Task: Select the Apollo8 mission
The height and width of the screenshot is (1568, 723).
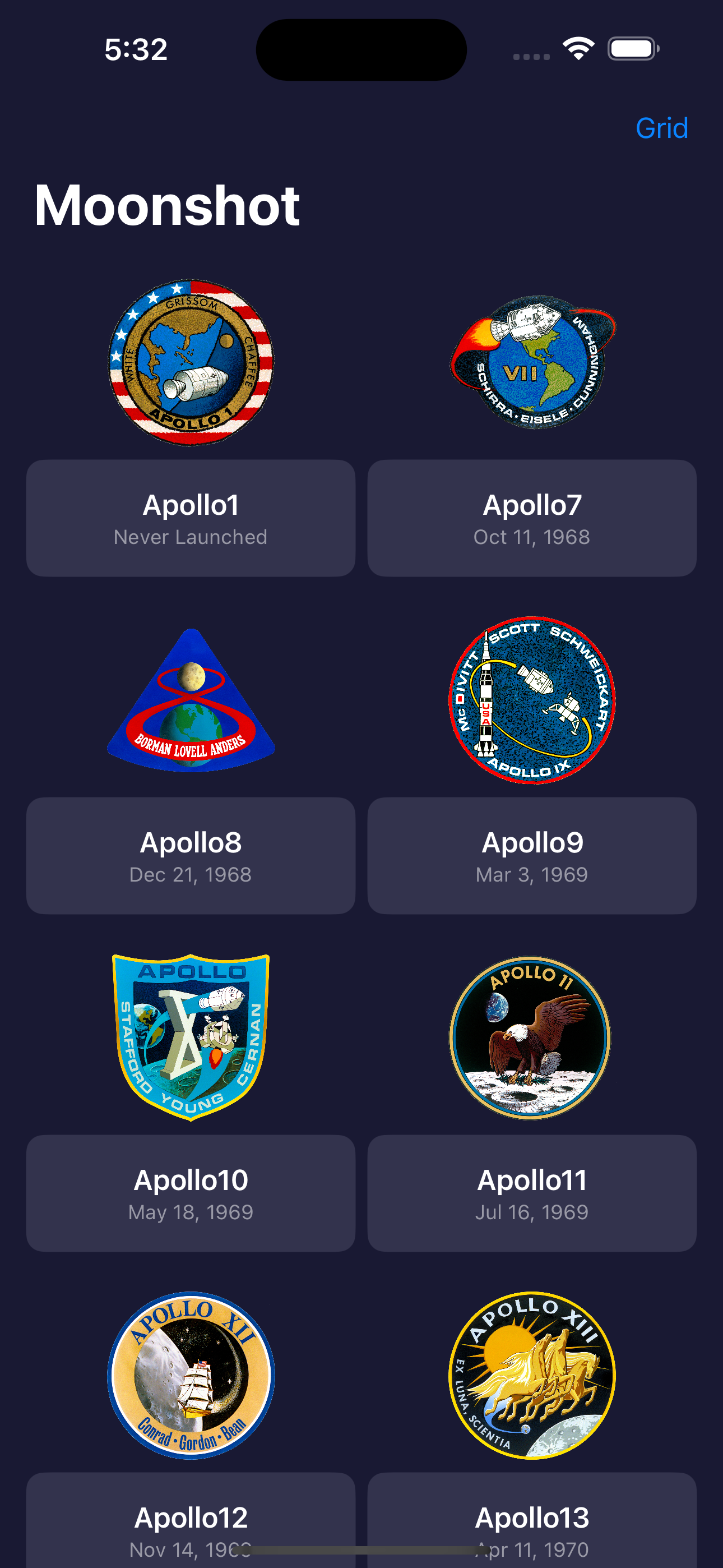Action: (191, 763)
